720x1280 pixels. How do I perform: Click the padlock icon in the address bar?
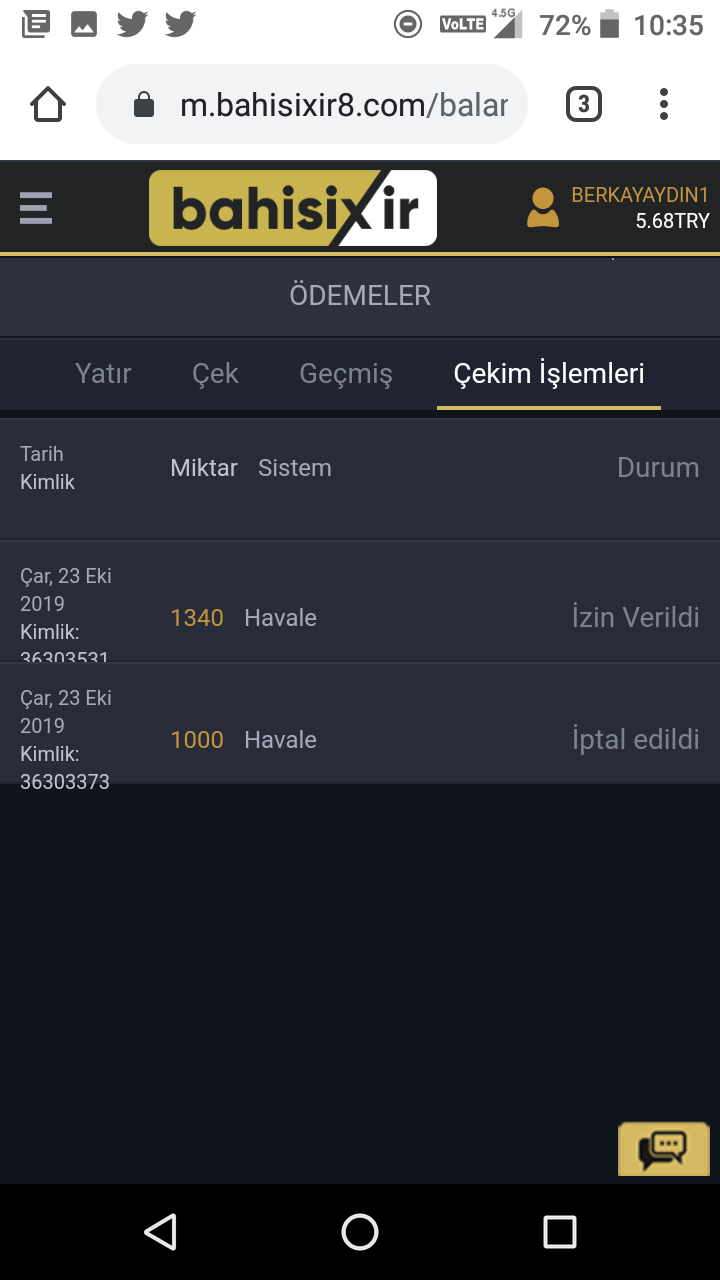[x=143, y=103]
